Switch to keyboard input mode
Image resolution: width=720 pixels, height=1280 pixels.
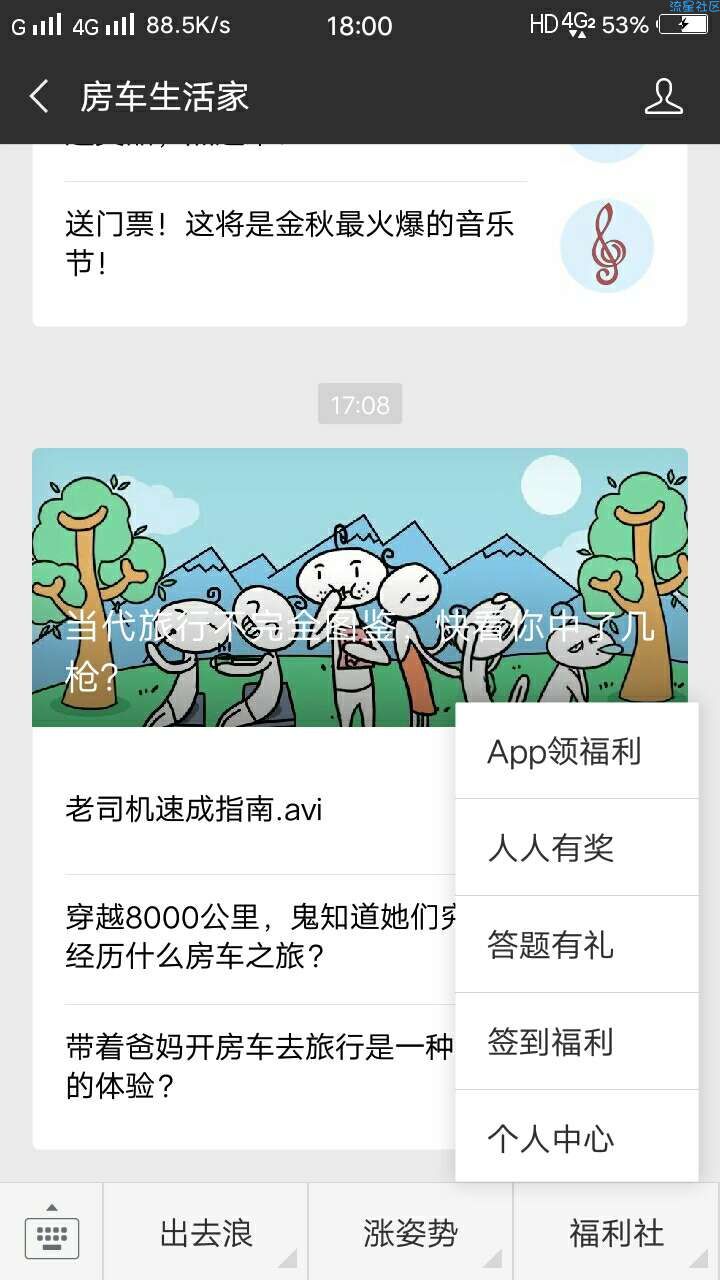click(x=52, y=1233)
